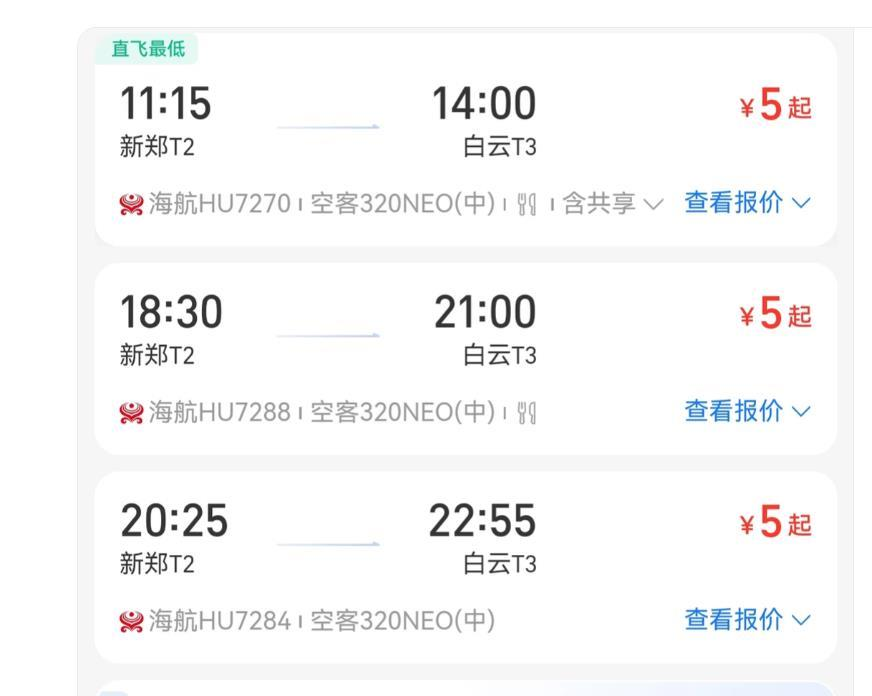872x696 pixels.
Task: Expand 含共享 details on HU7270
Action: (x=612, y=204)
